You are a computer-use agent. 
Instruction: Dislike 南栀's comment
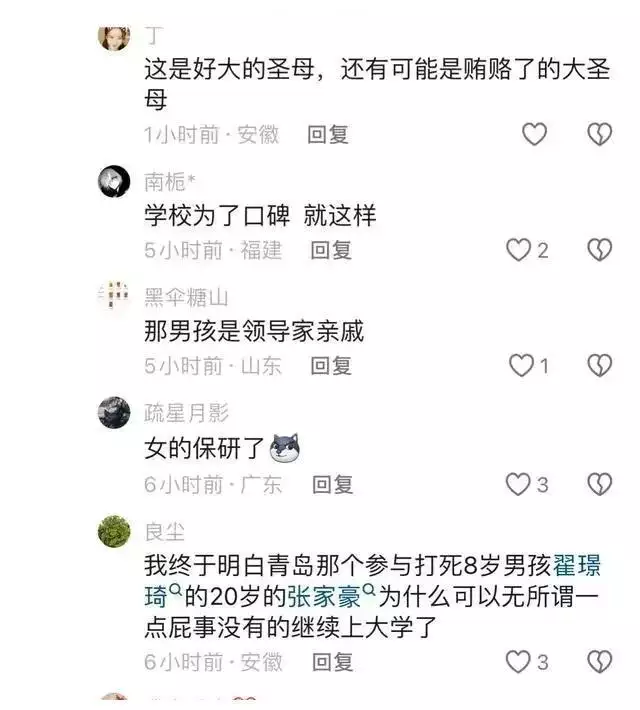click(599, 250)
